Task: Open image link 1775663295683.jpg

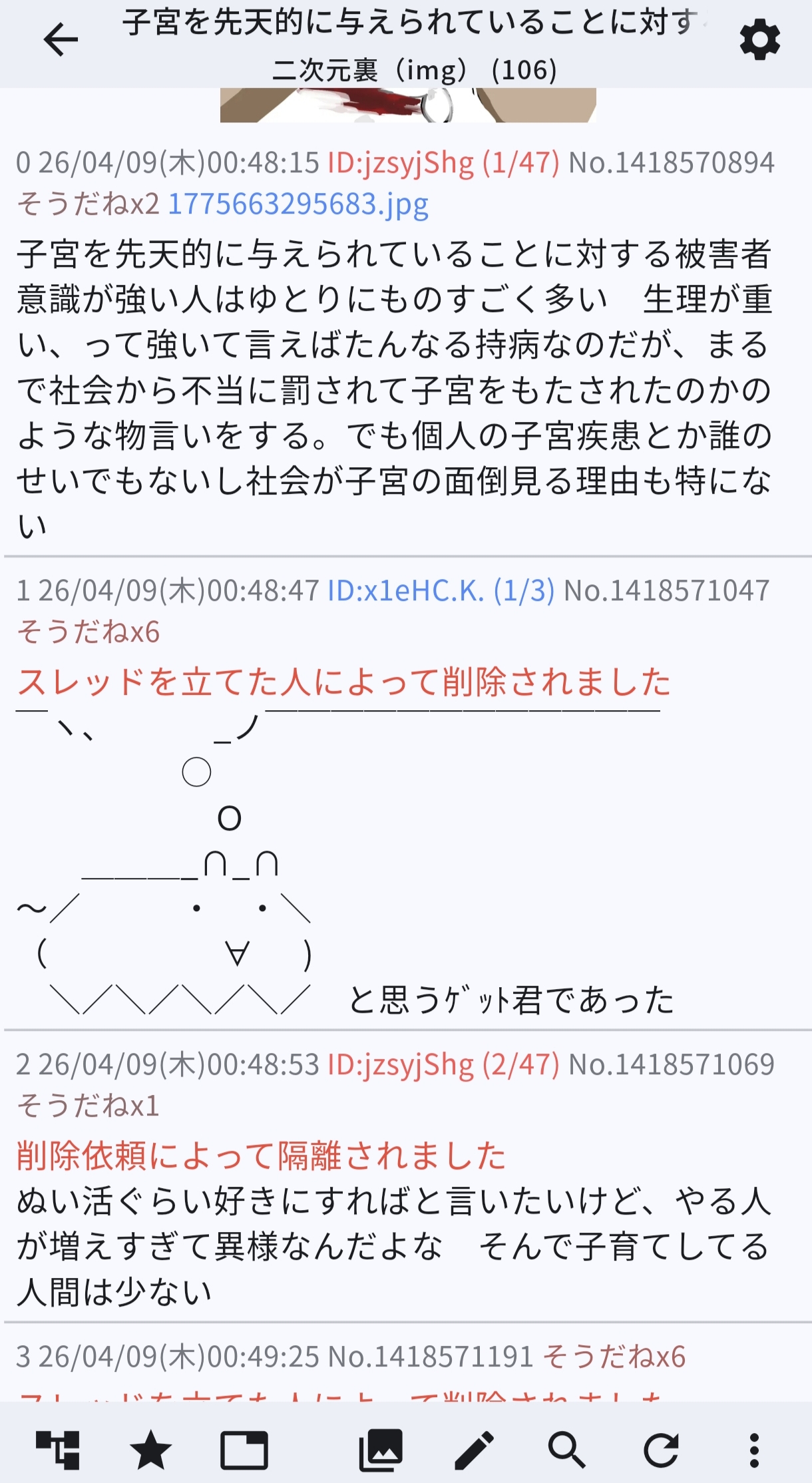Action: tap(298, 204)
